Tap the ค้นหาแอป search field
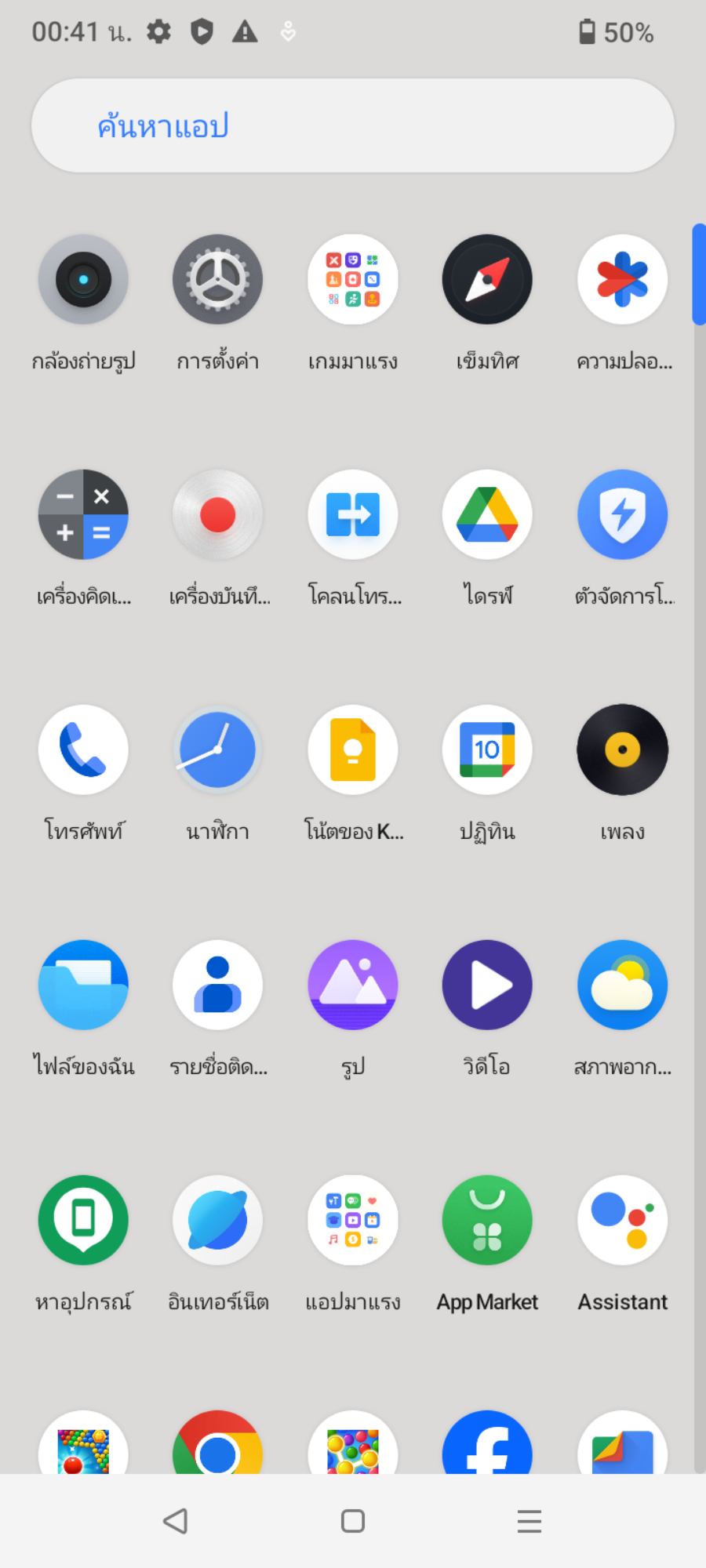 click(x=353, y=125)
